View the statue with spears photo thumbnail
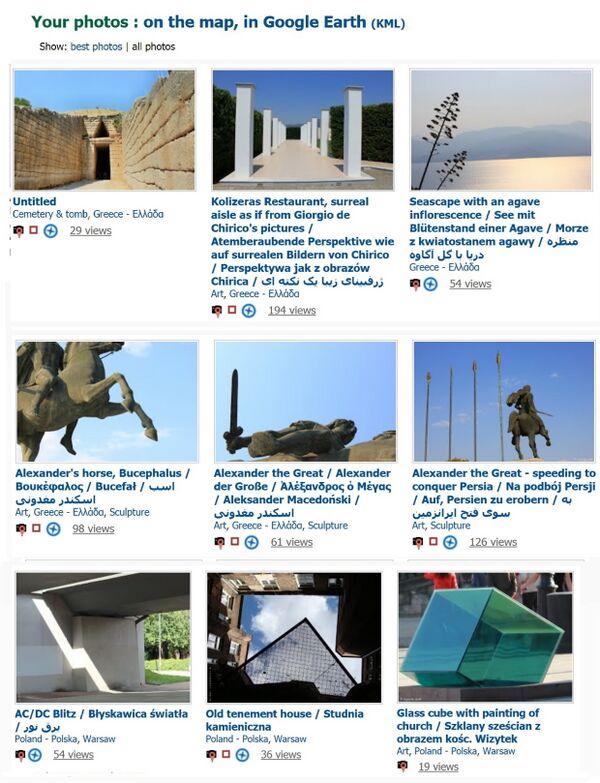Screen dimensions: 600x783 pyautogui.click(x=503, y=400)
